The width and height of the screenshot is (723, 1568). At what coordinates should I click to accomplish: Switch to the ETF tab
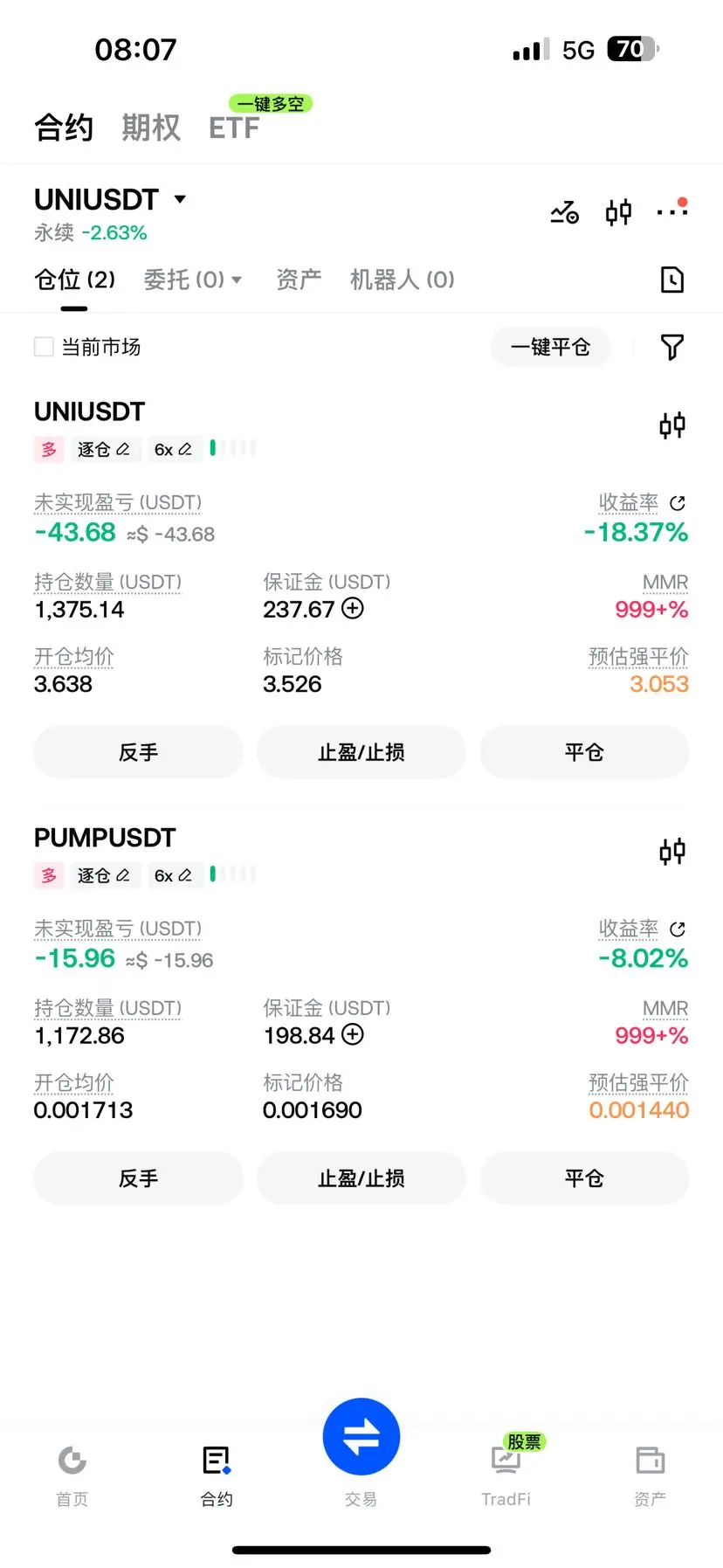pos(234,128)
